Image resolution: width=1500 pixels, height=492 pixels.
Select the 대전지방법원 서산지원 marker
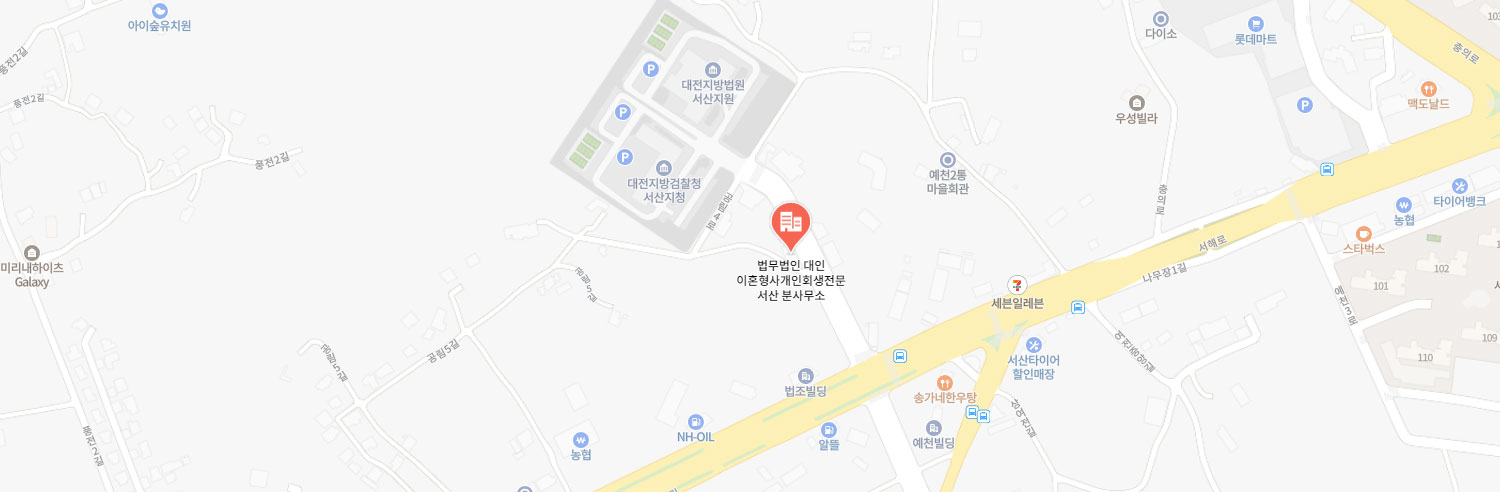point(712,69)
